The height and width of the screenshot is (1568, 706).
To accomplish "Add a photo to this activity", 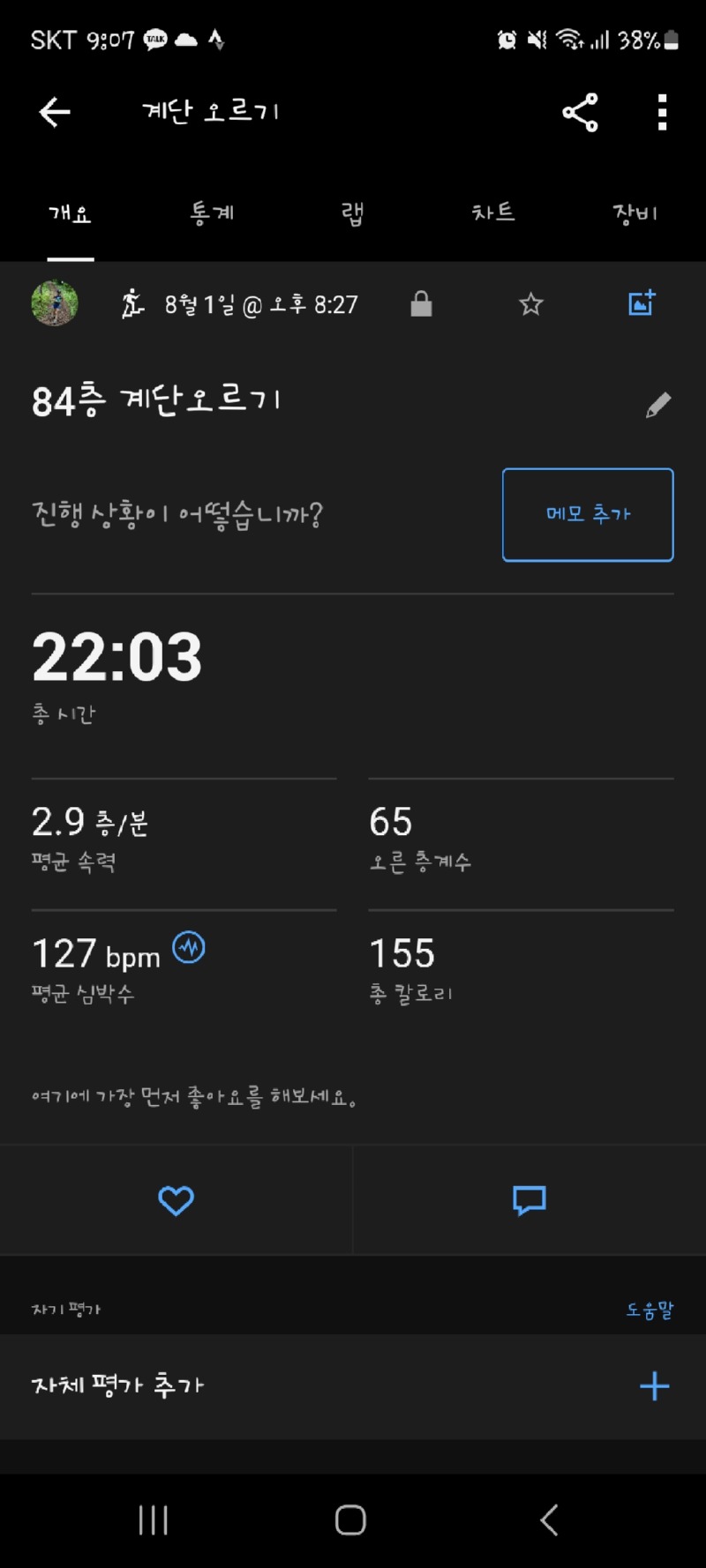I will click(642, 302).
